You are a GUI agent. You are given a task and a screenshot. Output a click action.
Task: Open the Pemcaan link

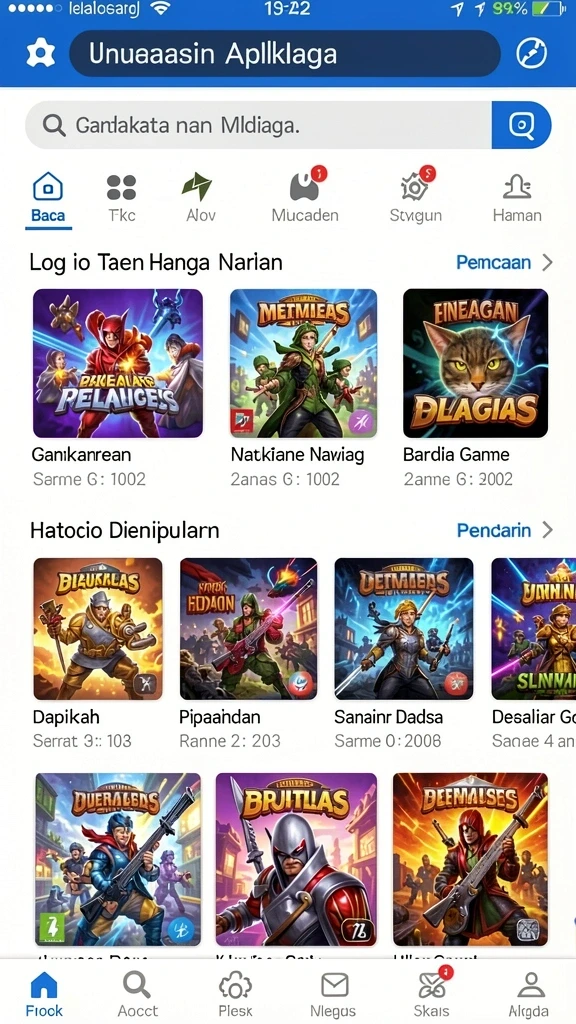pyautogui.click(x=504, y=263)
